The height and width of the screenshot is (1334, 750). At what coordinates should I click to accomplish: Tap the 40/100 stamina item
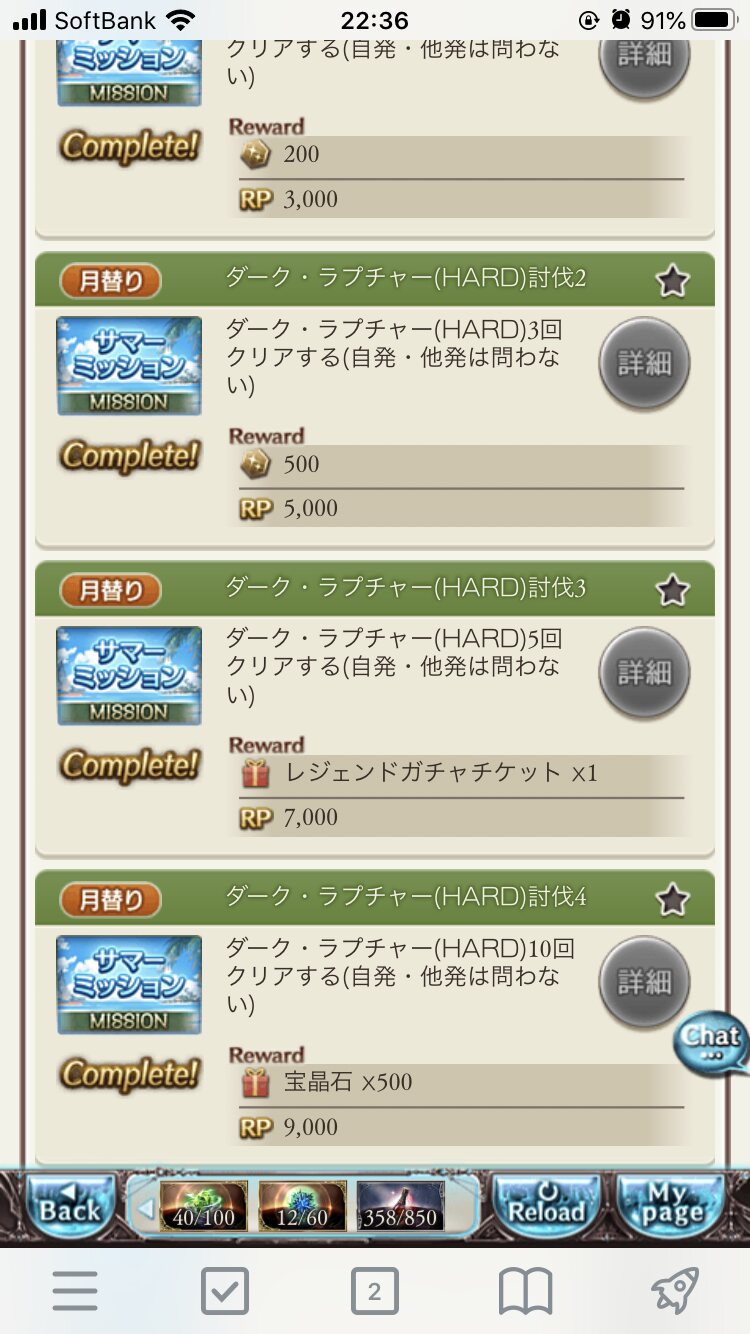tap(203, 1205)
